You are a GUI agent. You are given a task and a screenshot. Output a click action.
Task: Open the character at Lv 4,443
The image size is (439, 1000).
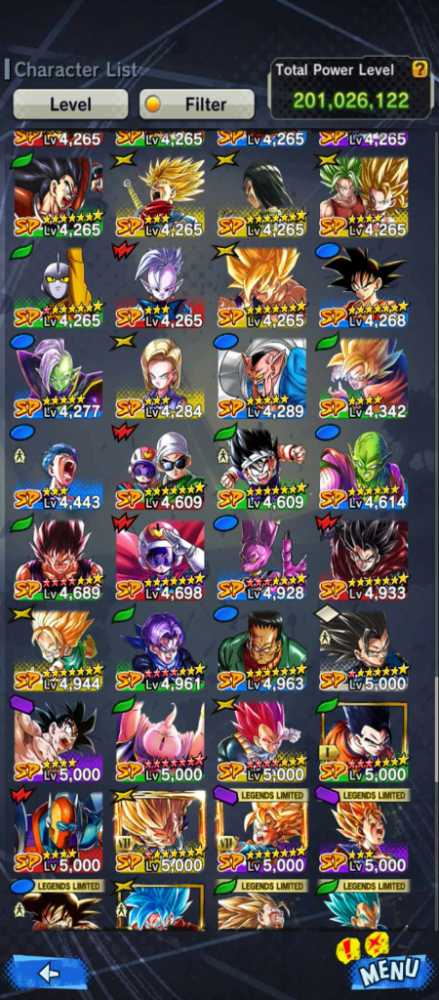(58, 469)
